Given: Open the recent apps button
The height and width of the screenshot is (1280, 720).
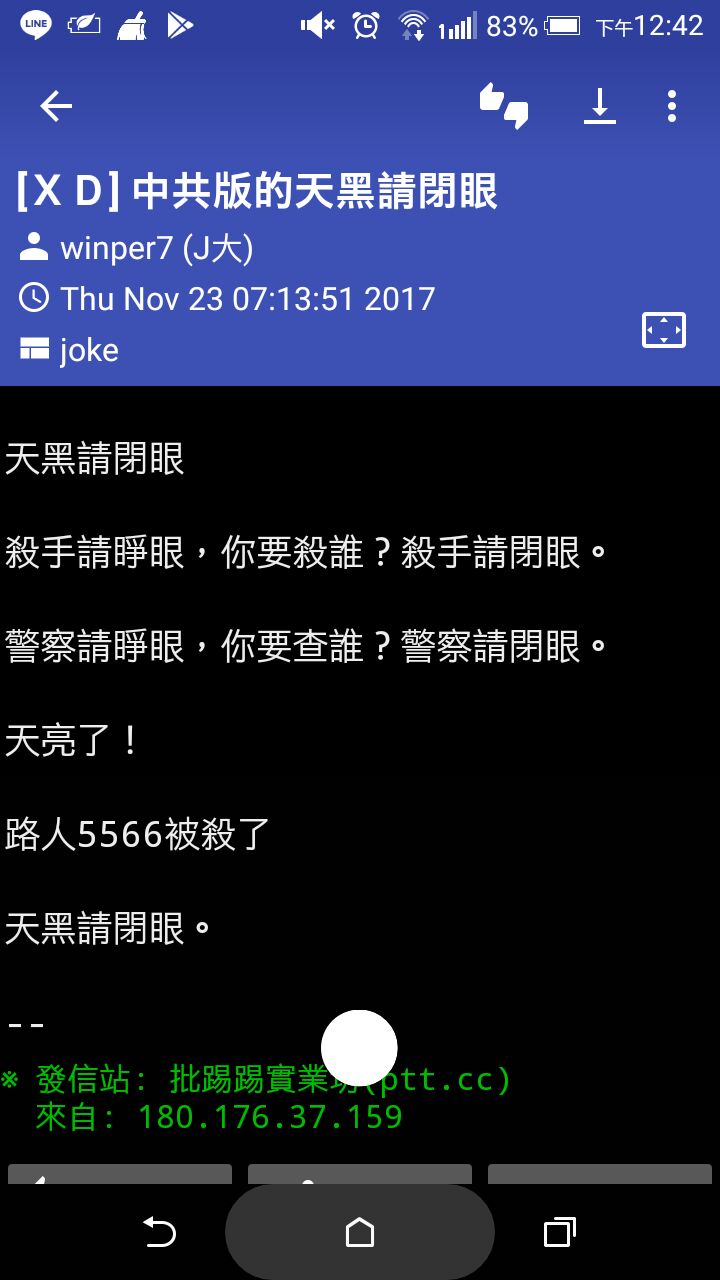Looking at the screenshot, I should pyautogui.click(x=559, y=1233).
